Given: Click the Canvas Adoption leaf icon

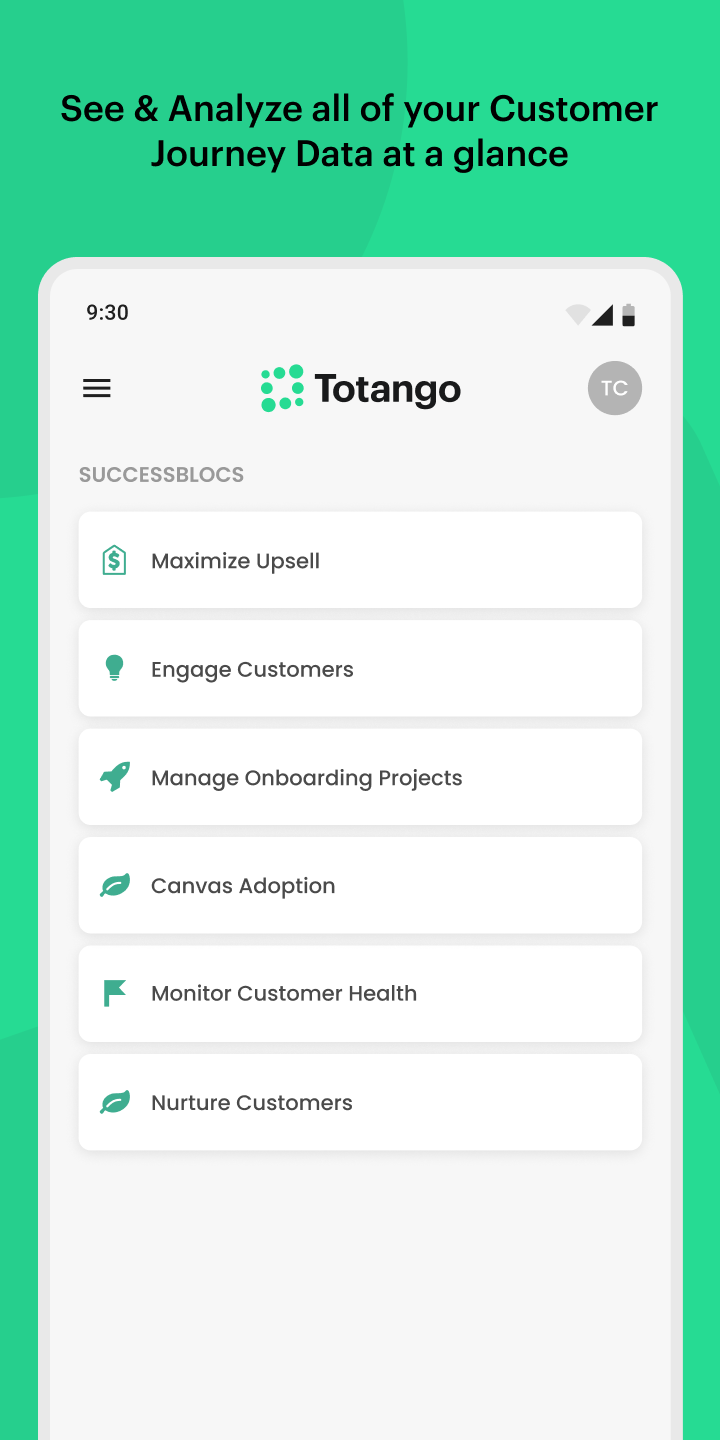Looking at the screenshot, I should tap(113, 885).
